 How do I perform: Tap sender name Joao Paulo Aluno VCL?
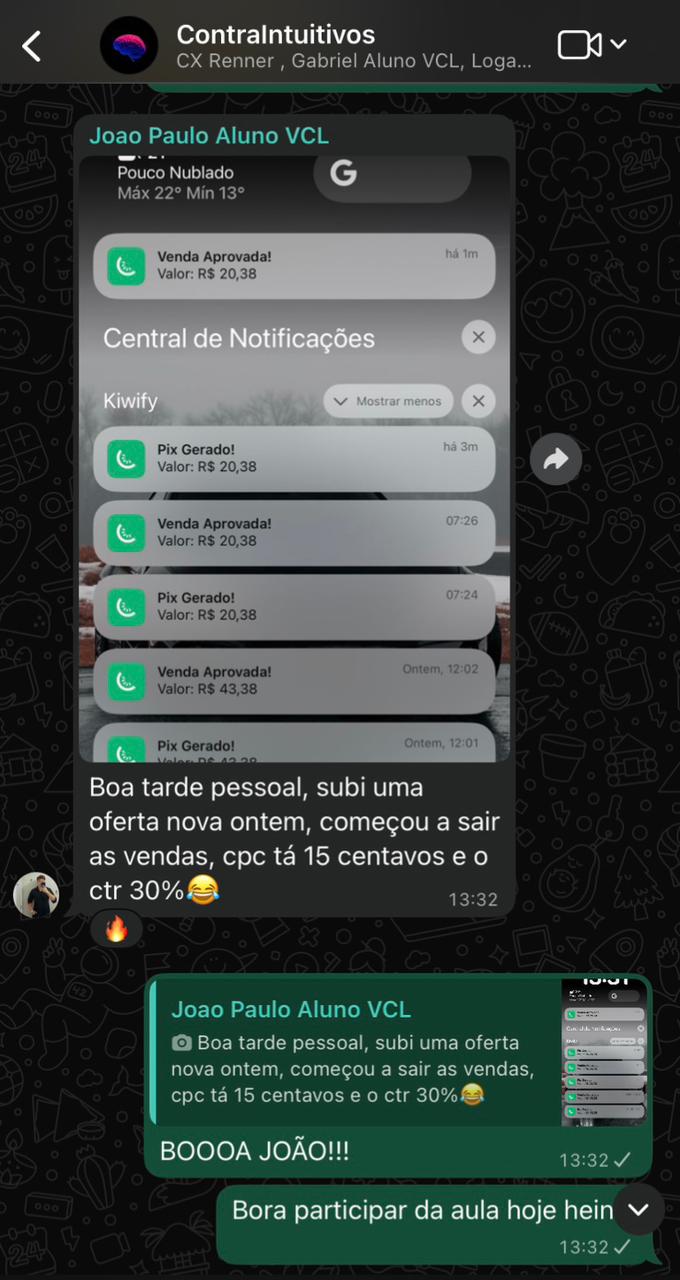208,136
